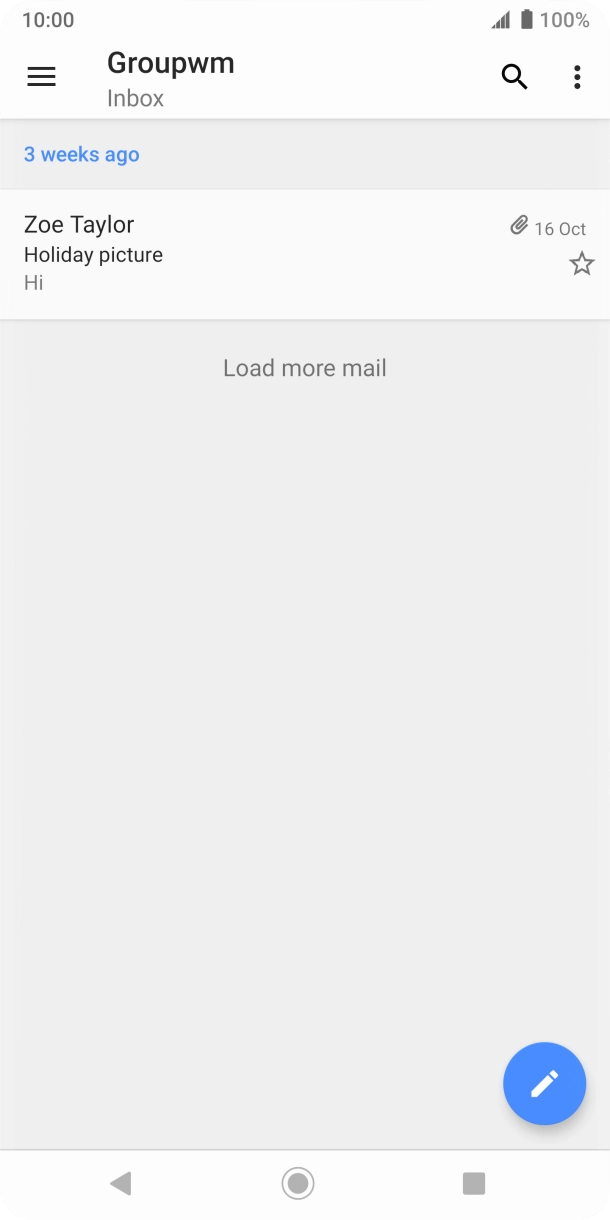Tap Load more mail
Viewport: 610px width, 1220px height.
(x=305, y=368)
